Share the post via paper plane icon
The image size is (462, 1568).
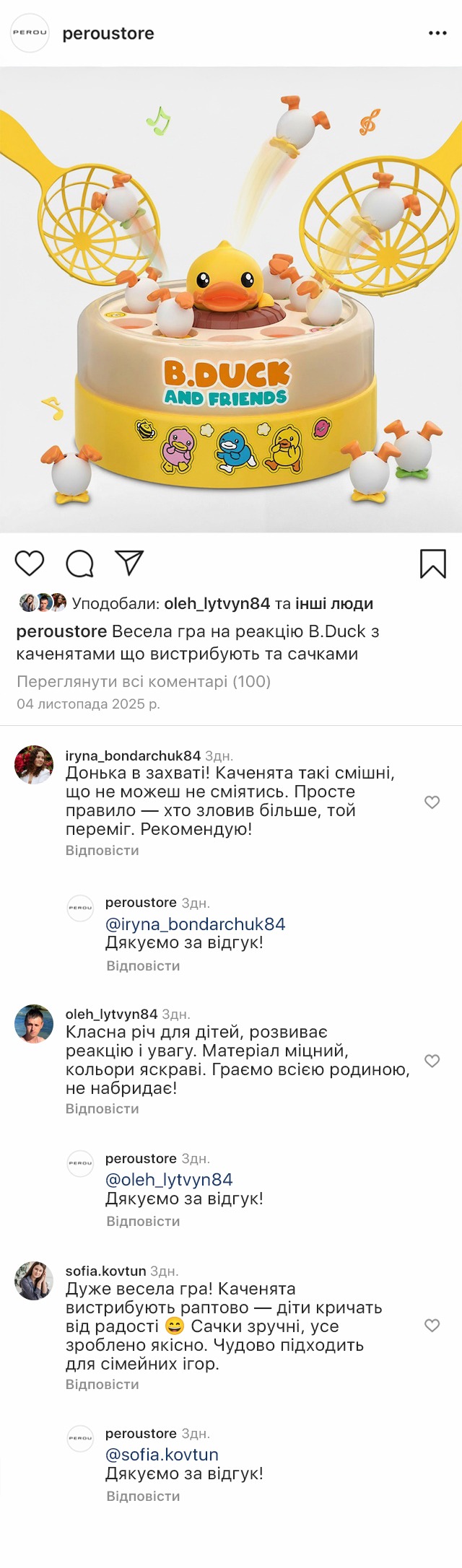pyautogui.click(x=129, y=563)
